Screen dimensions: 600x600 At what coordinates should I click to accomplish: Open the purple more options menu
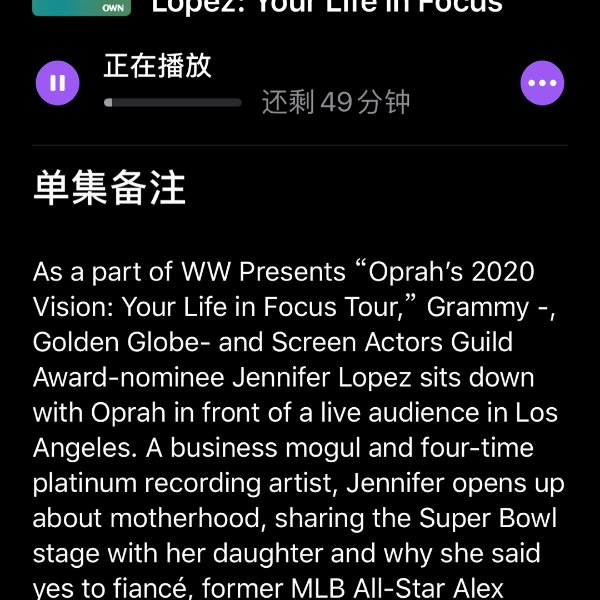point(542,83)
